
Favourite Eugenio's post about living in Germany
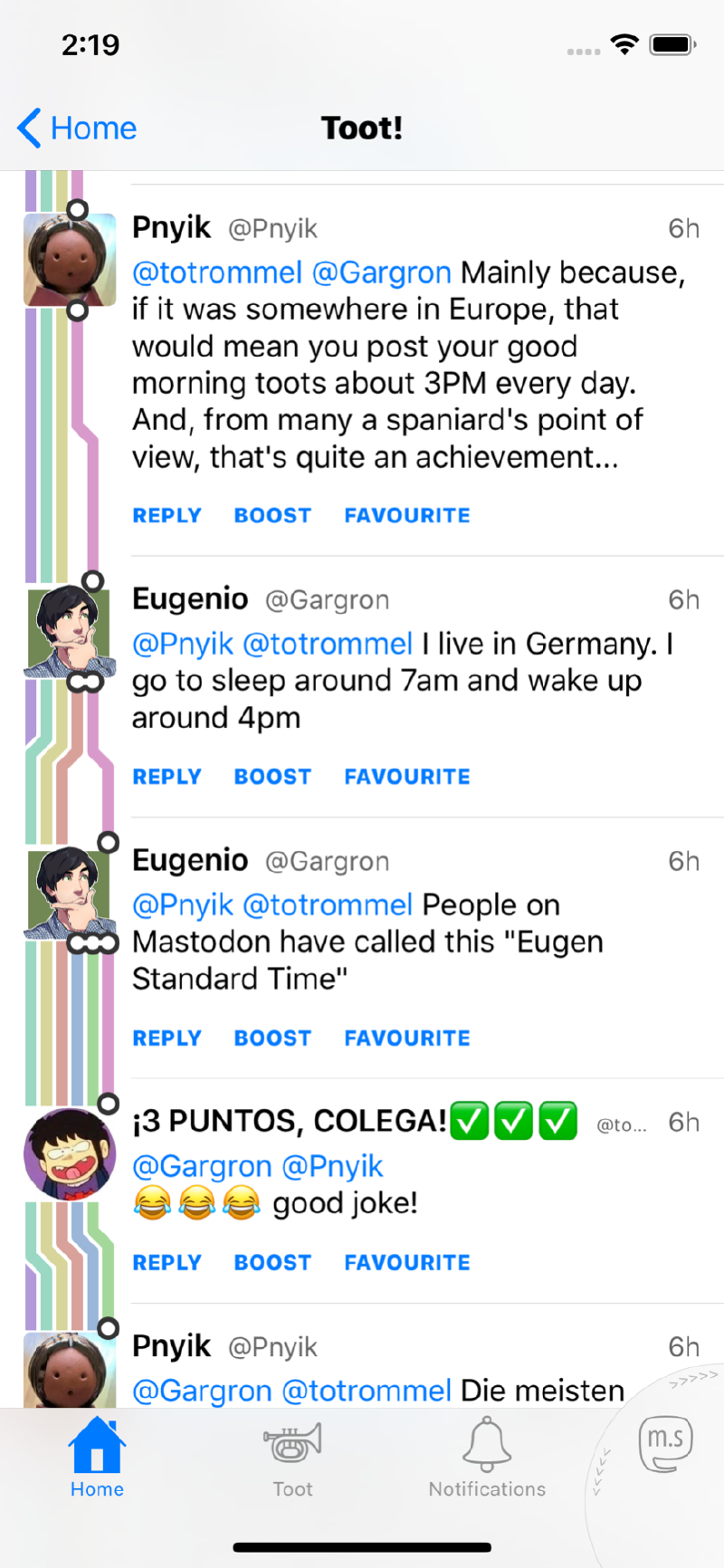[x=406, y=777]
